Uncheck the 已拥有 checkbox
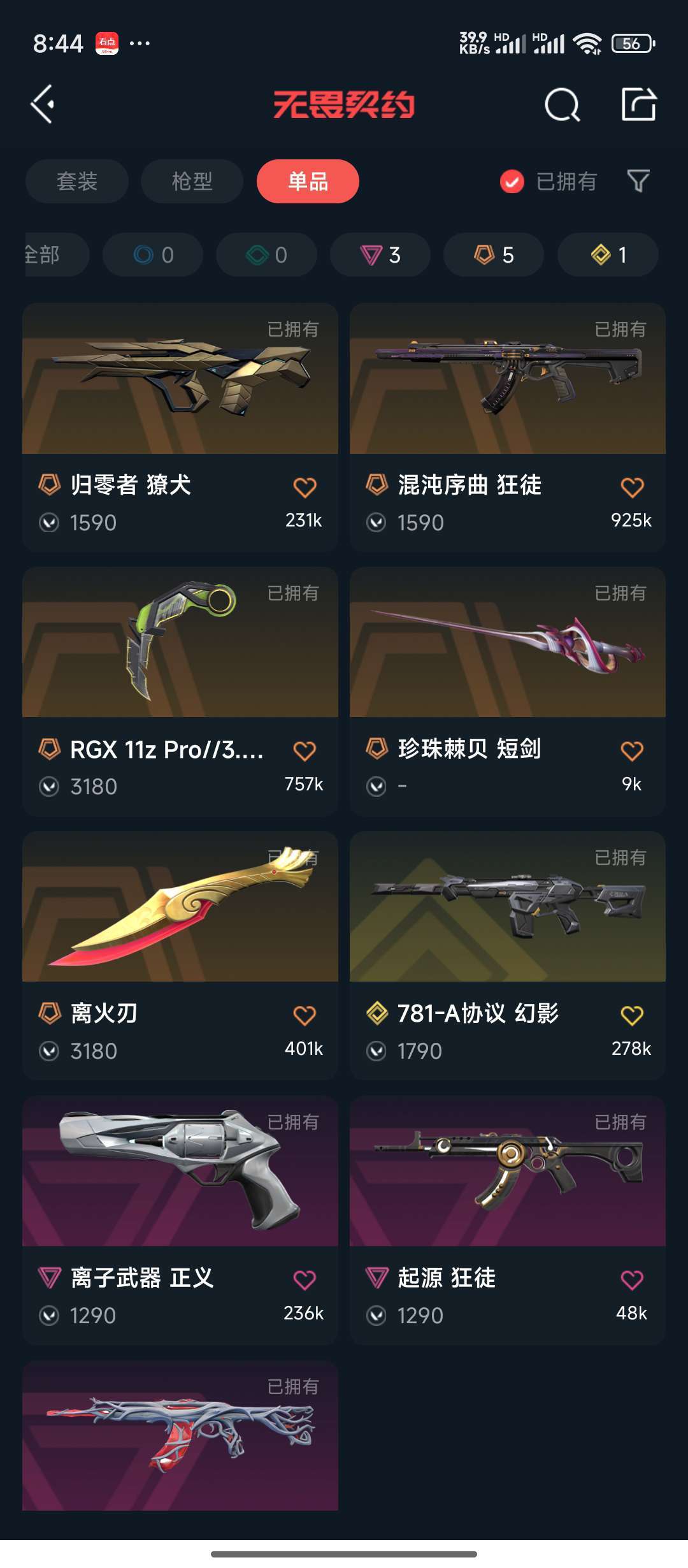 coord(512,182)
